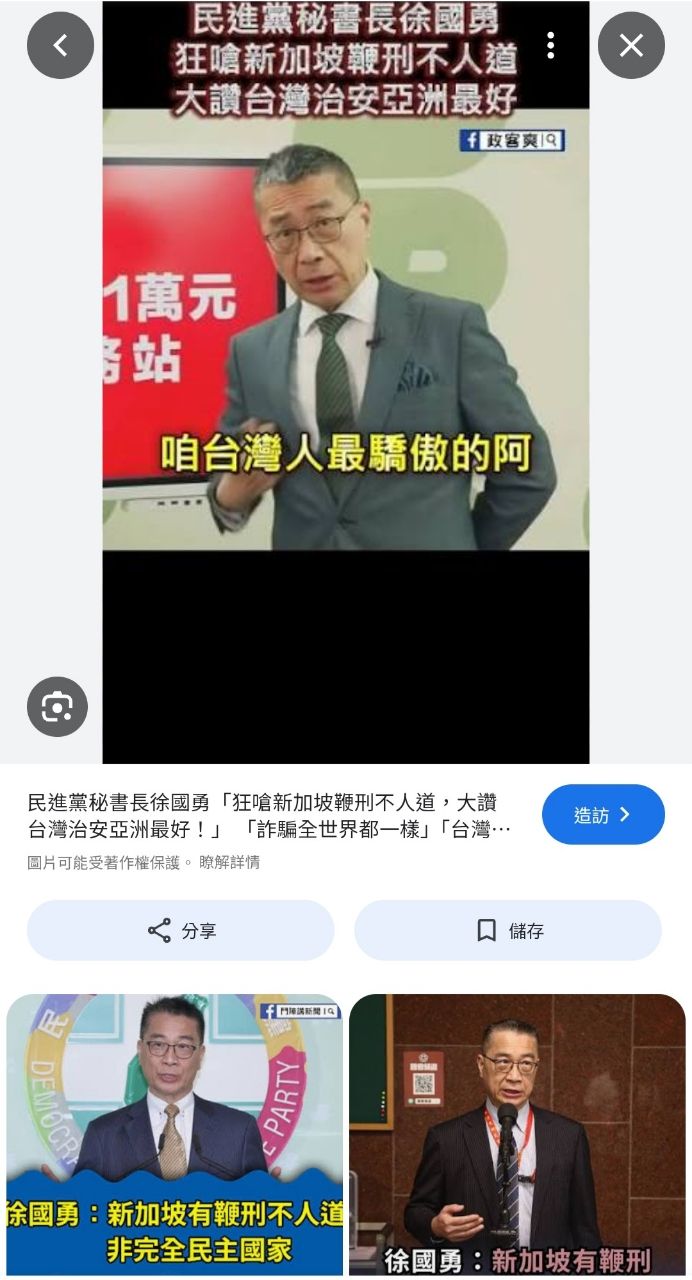Image resolution: width=692 pixels, height=1280 pixels.
Task: Open the 非完全民主國家 related image
Action: [175, 1135]
